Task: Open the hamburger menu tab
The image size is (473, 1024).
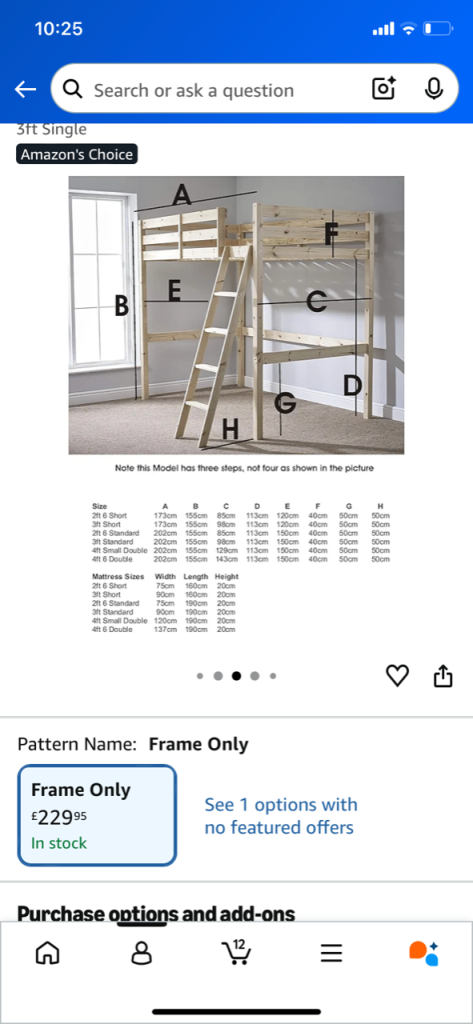Action: 331,954
